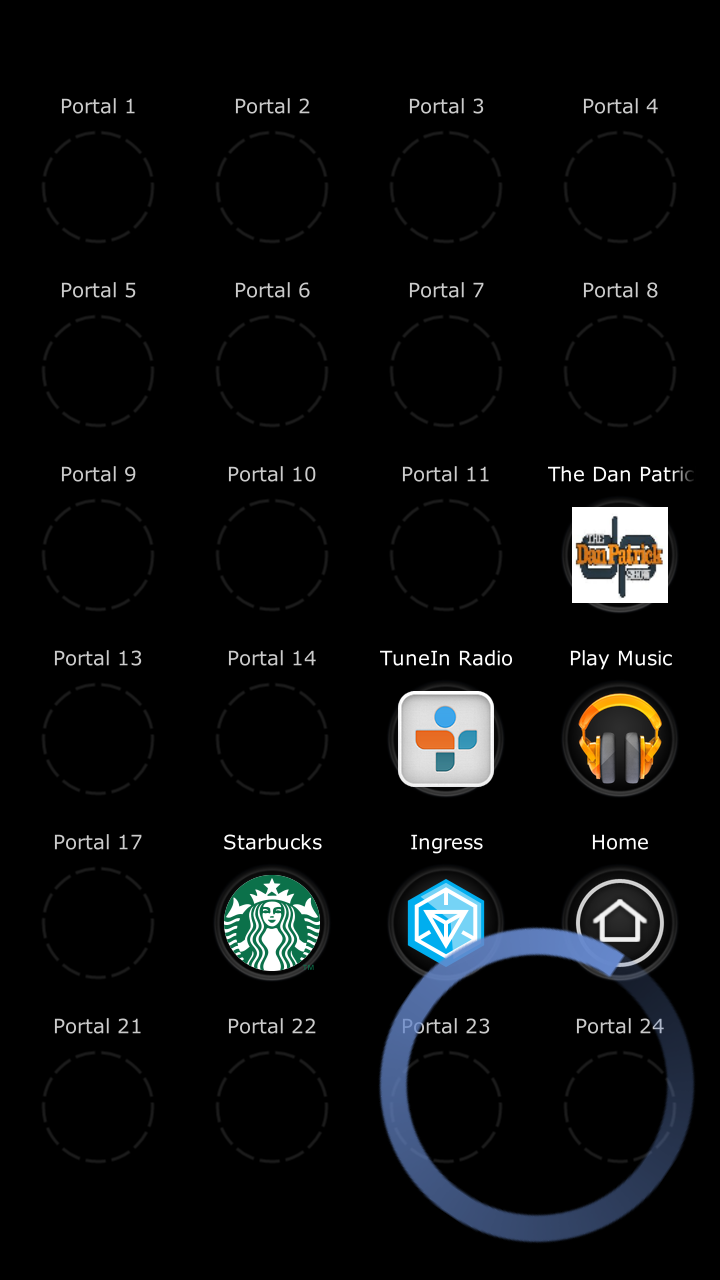Open the Starbucks app
This screenshot has width=720, height=1280.
pyautogui.click(x=272, y=923)
